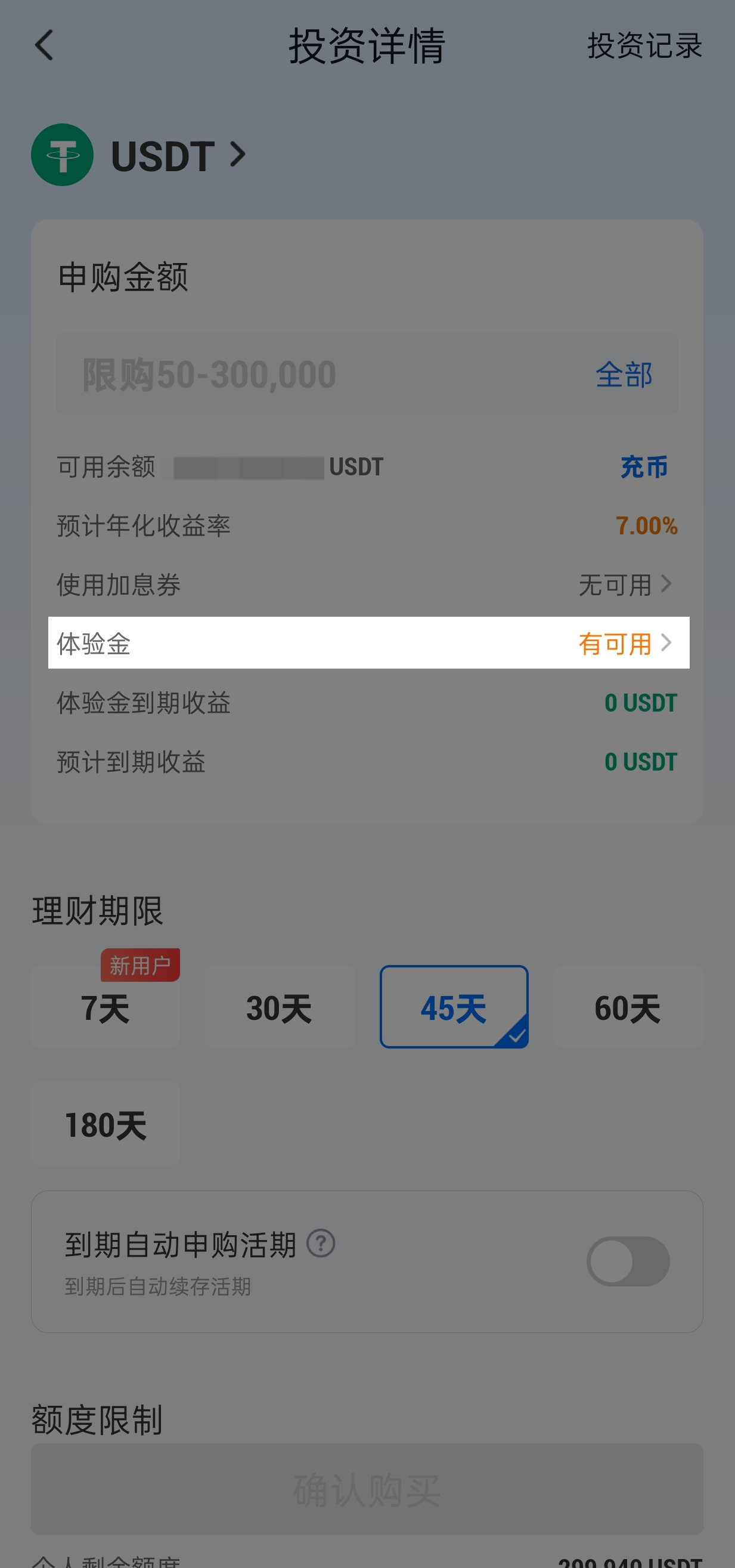Open the 体验金 row
The width and height of the screenshot is (735, 1568).
pos(369,644)
